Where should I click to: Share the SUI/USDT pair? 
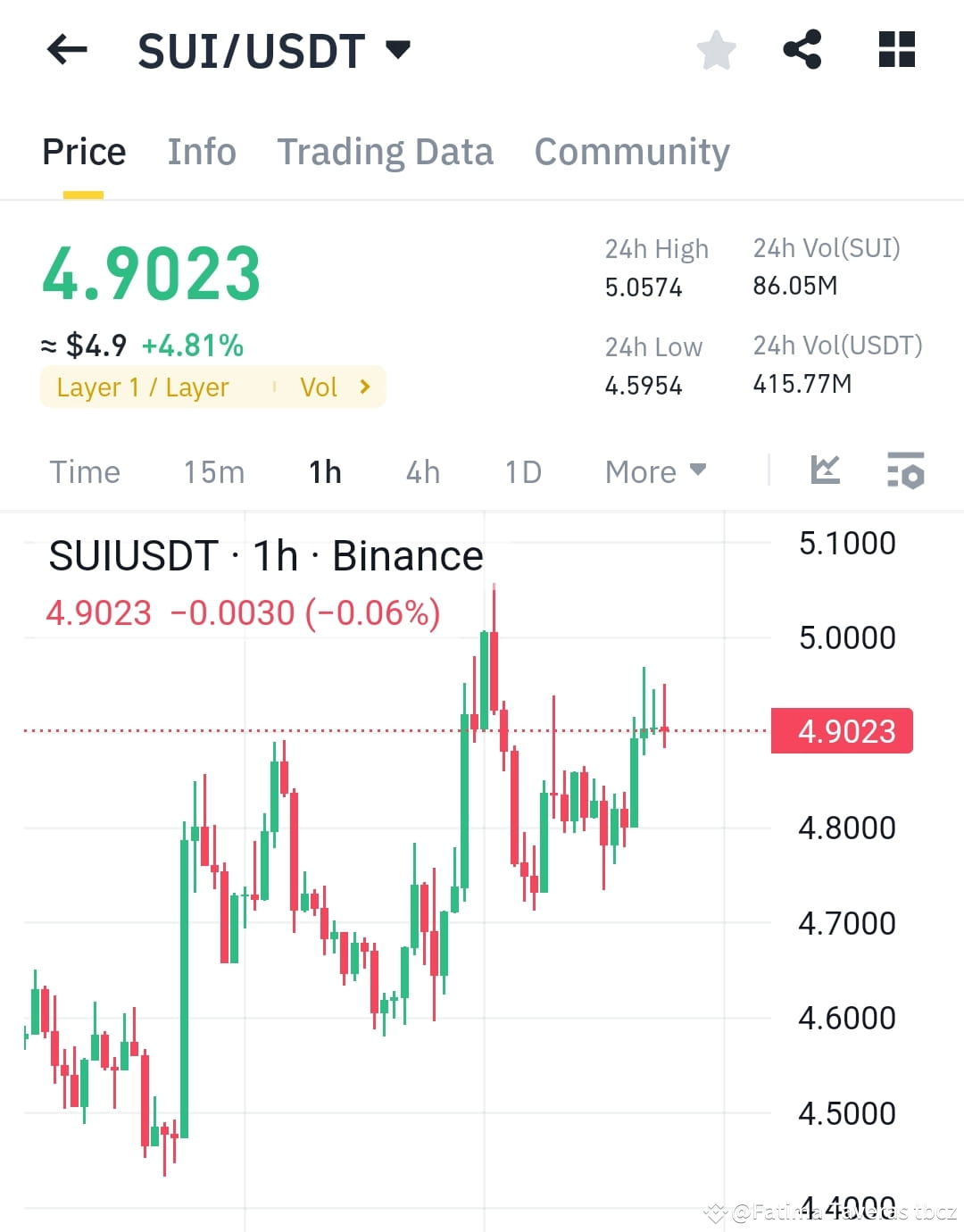tap(802, 50)
